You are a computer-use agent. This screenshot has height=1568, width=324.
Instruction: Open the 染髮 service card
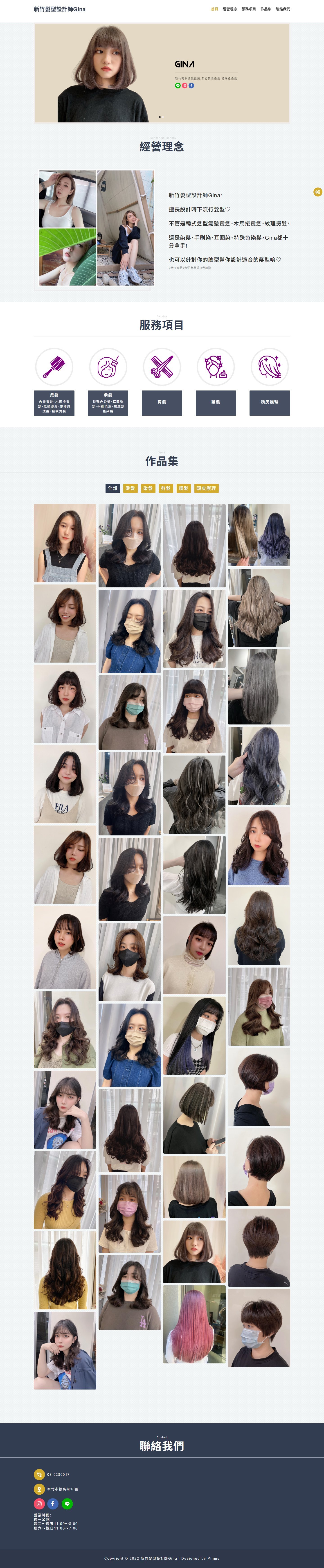coord(108,403)
